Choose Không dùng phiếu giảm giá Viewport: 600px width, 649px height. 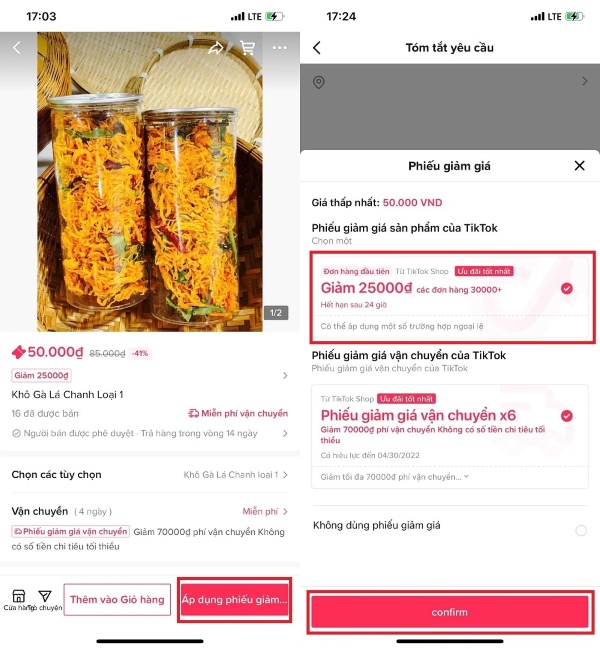pyautogui.click(x=581, y=530)
